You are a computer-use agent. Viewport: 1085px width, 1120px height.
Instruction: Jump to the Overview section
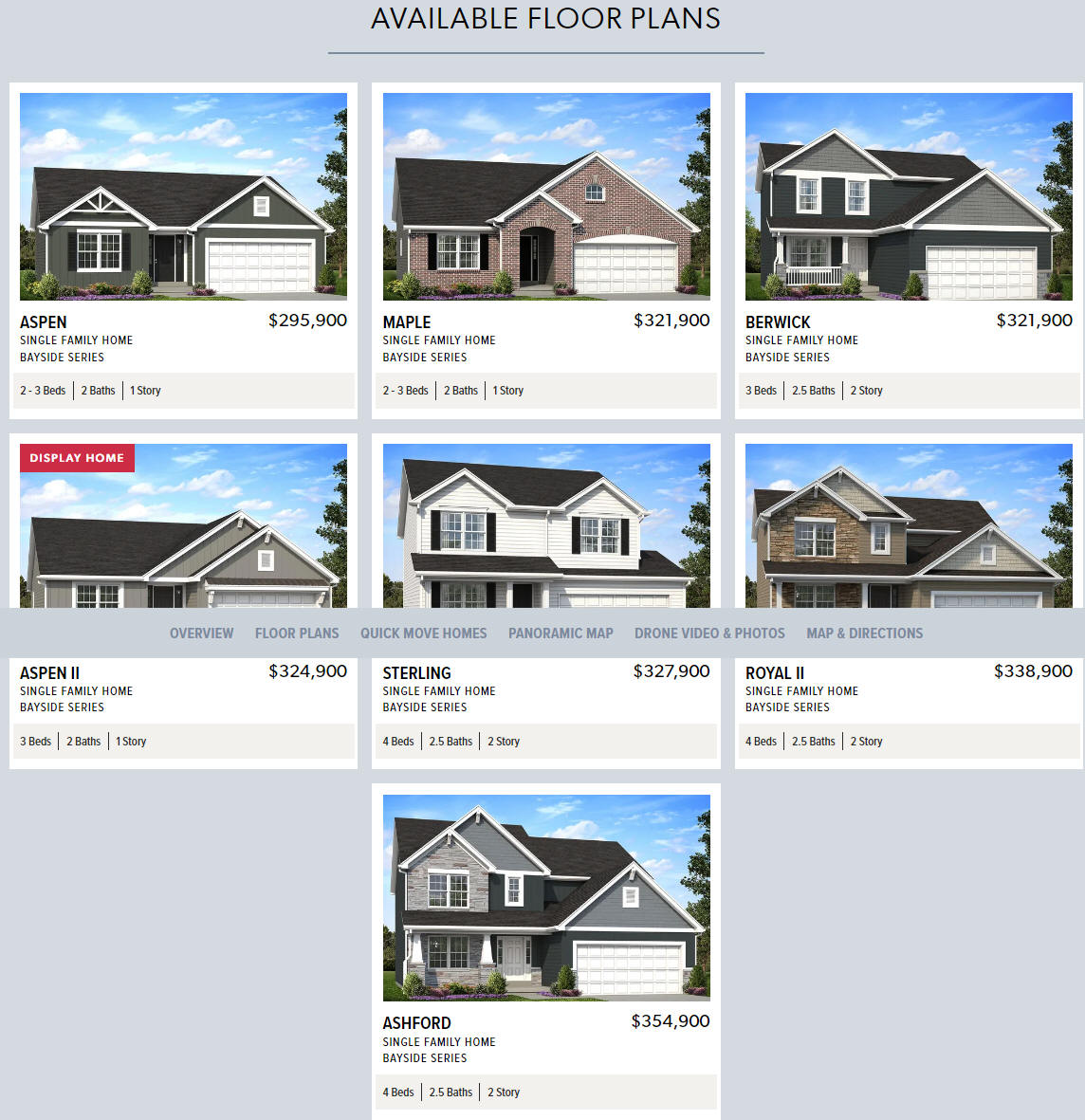tap(201, 633)
